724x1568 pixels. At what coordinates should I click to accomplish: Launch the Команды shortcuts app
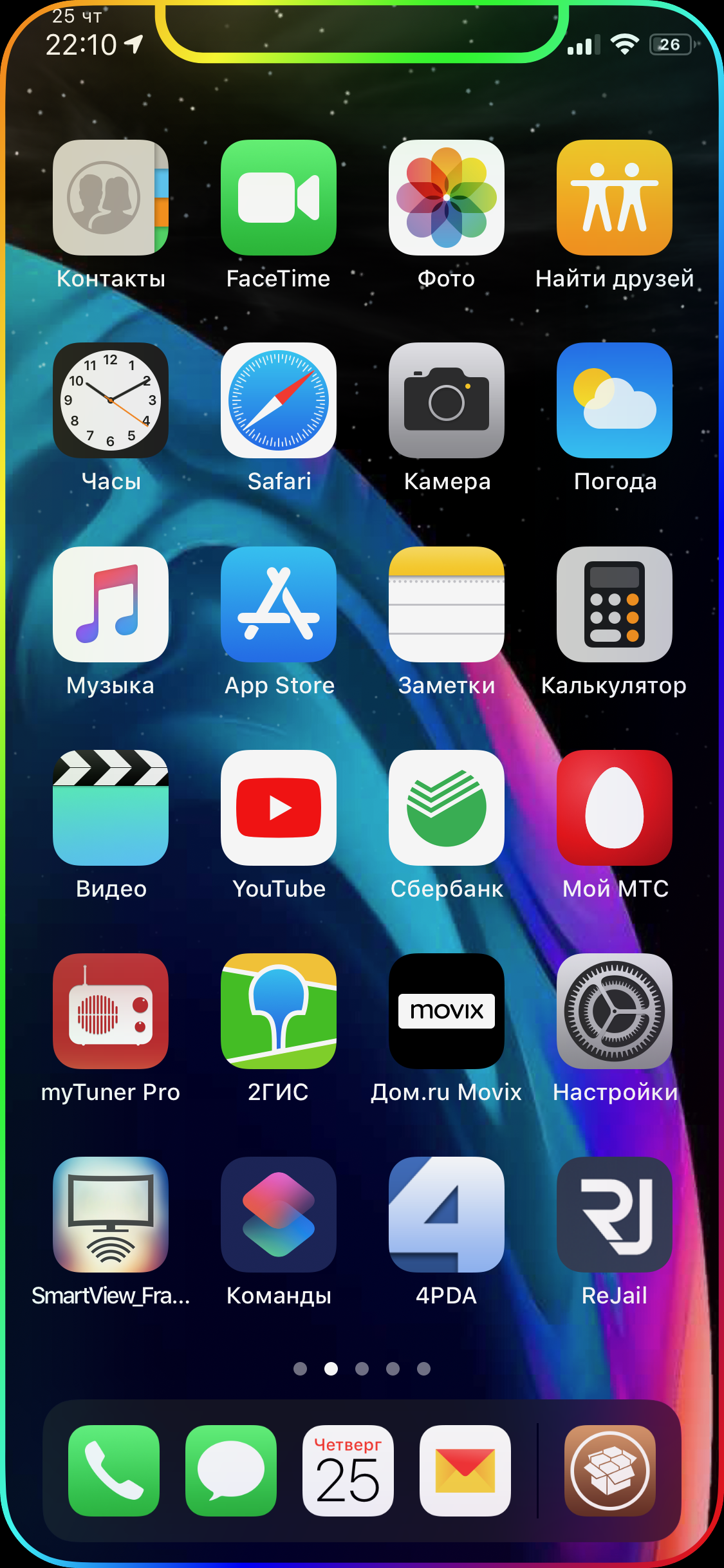[279, 1215]
